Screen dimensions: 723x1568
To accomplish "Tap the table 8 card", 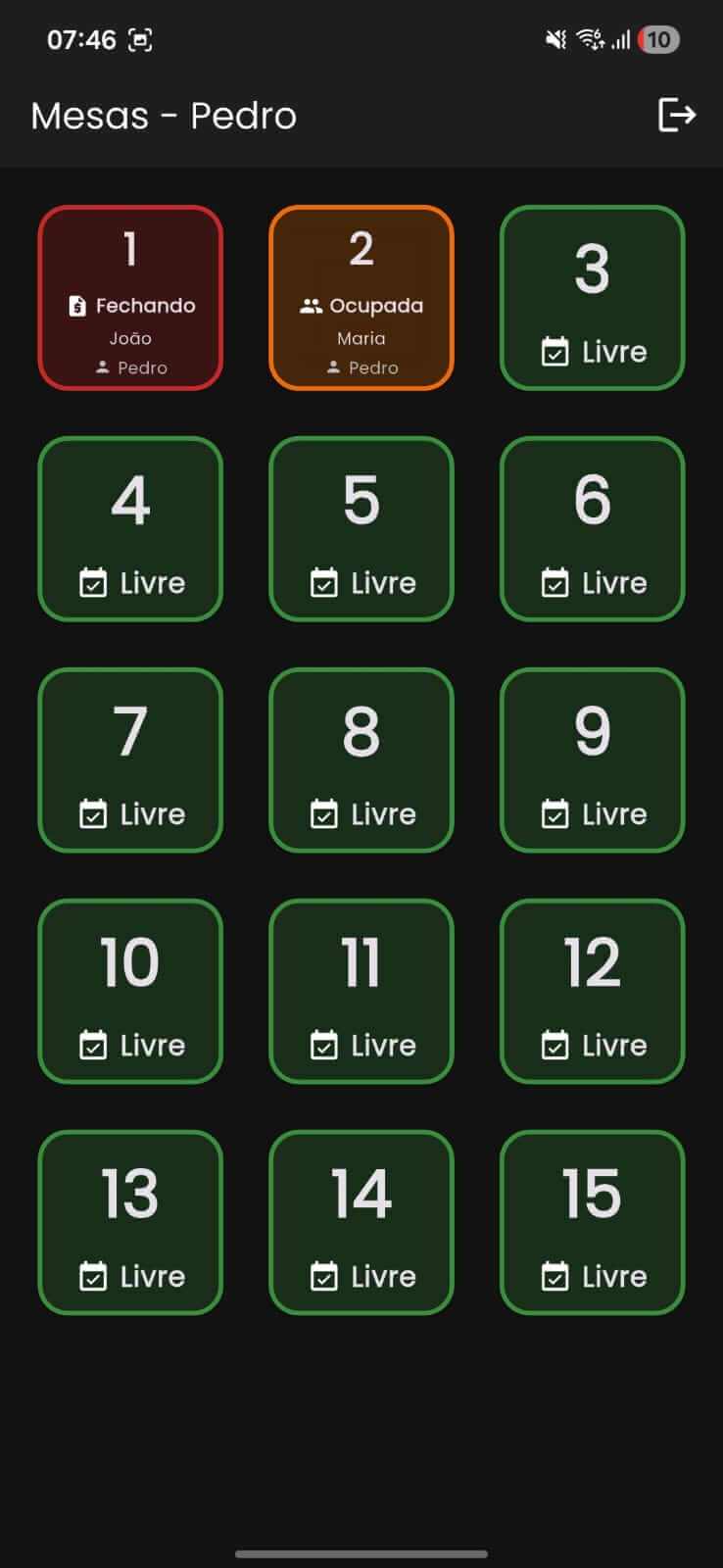I will coord(361,760).
